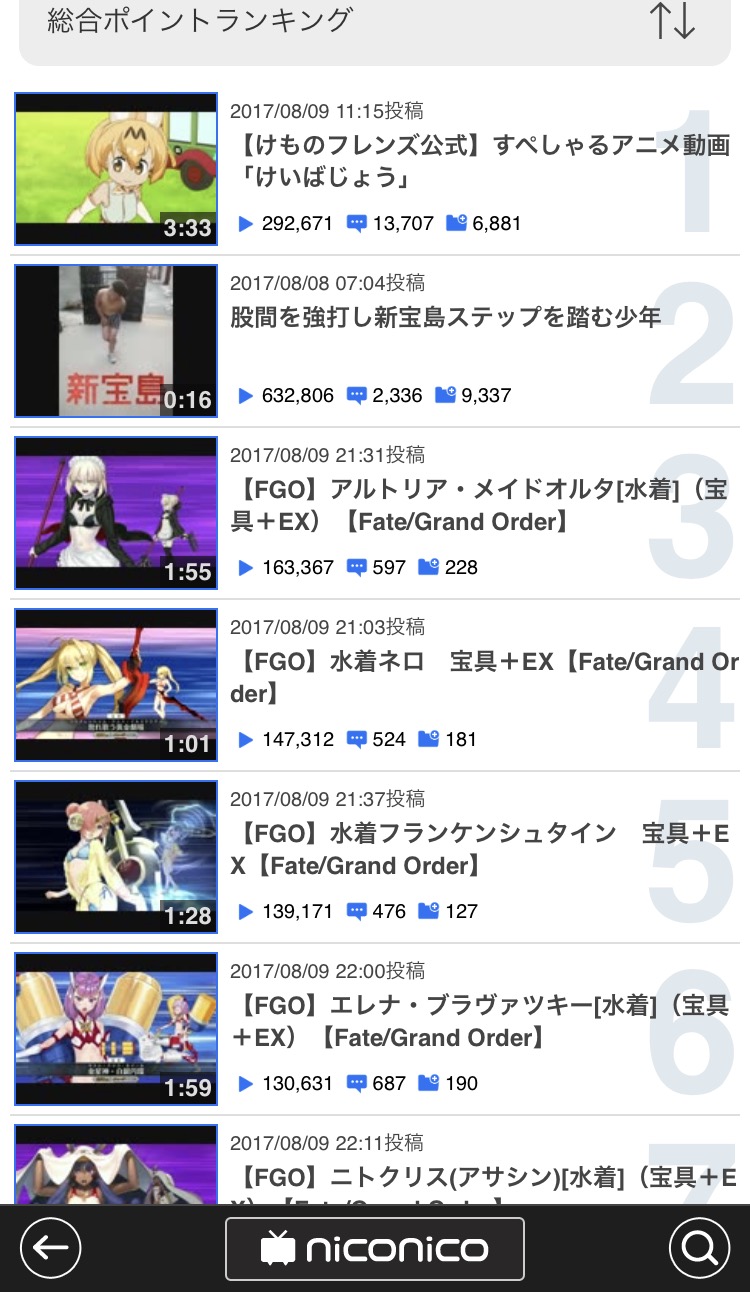Open the 水着ネロ 宝具+EX video

pyautogui.click(x=480, y=677)
